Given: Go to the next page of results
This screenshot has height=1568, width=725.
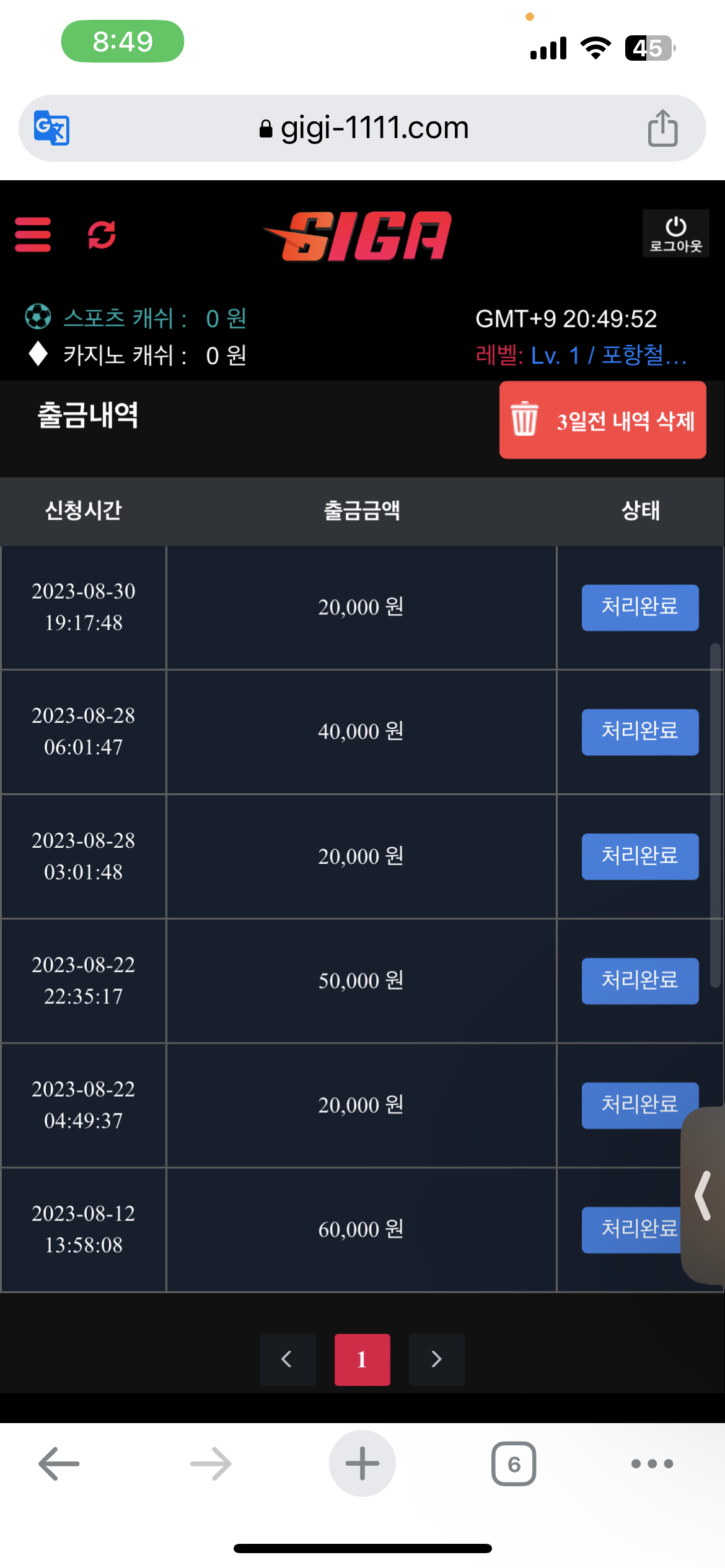Looking at the screenshot, I should (x=437, y=1359).
